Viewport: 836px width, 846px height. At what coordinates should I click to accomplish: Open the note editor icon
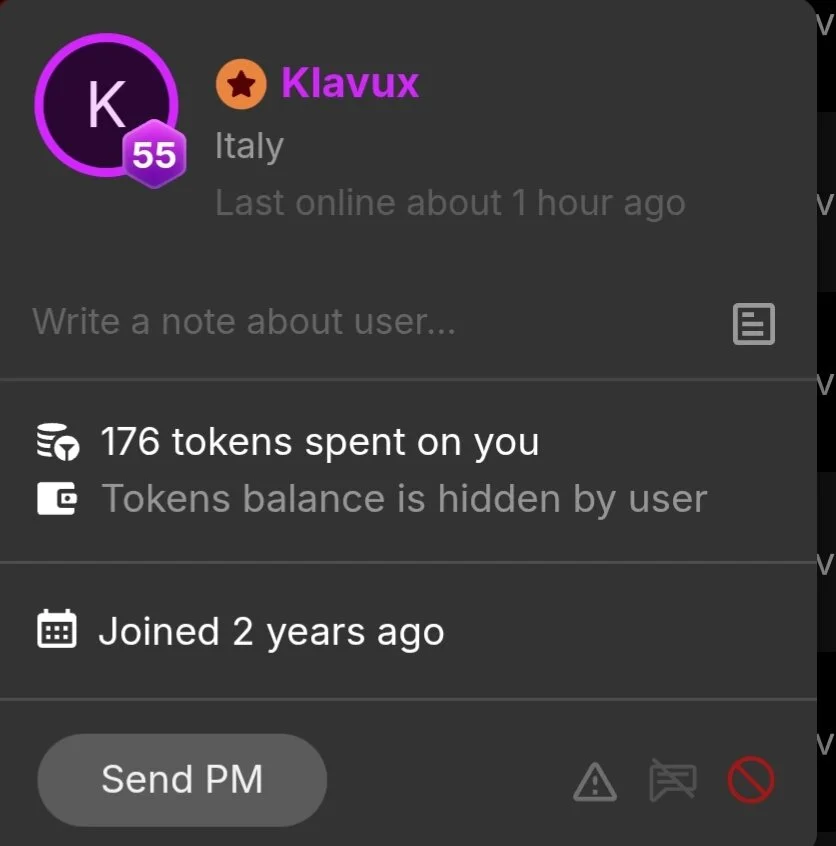click(753, 324)
